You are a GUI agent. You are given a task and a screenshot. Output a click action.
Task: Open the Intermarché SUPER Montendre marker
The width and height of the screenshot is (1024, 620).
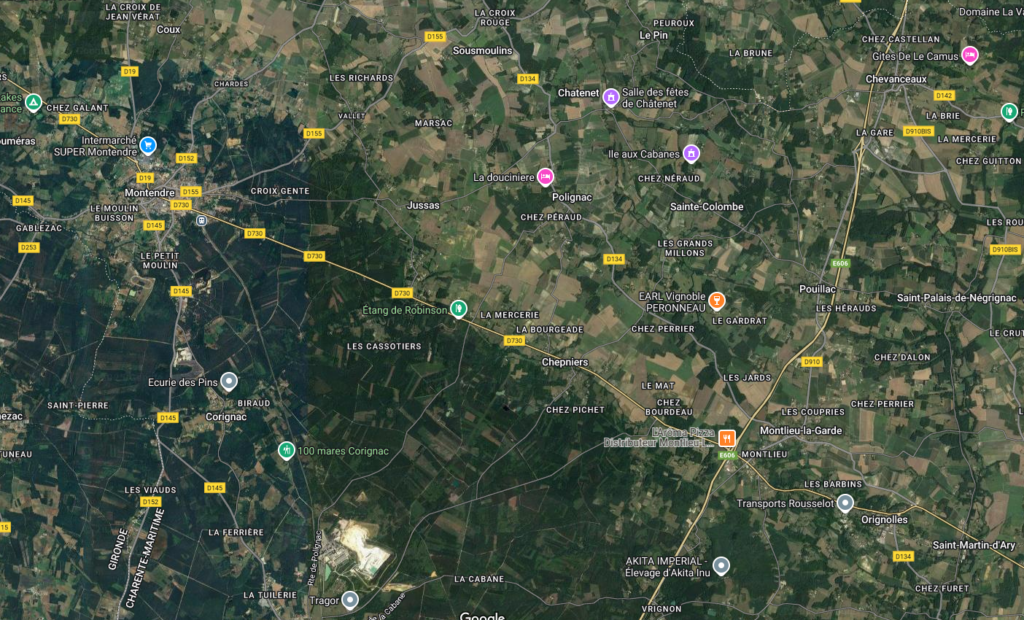point(148,145)
